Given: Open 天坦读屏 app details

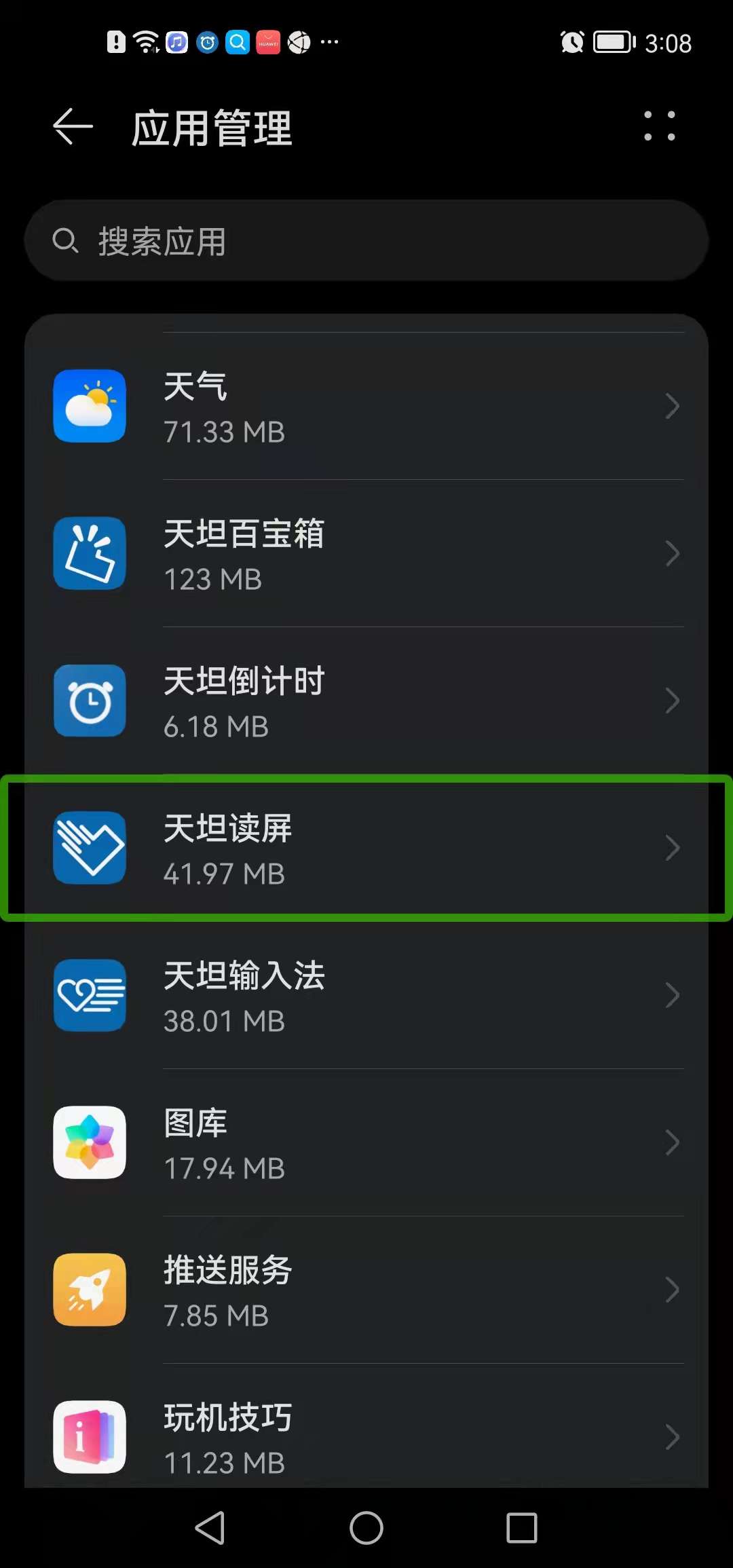Looking at the screenshot, I should [x=366, y=848].
